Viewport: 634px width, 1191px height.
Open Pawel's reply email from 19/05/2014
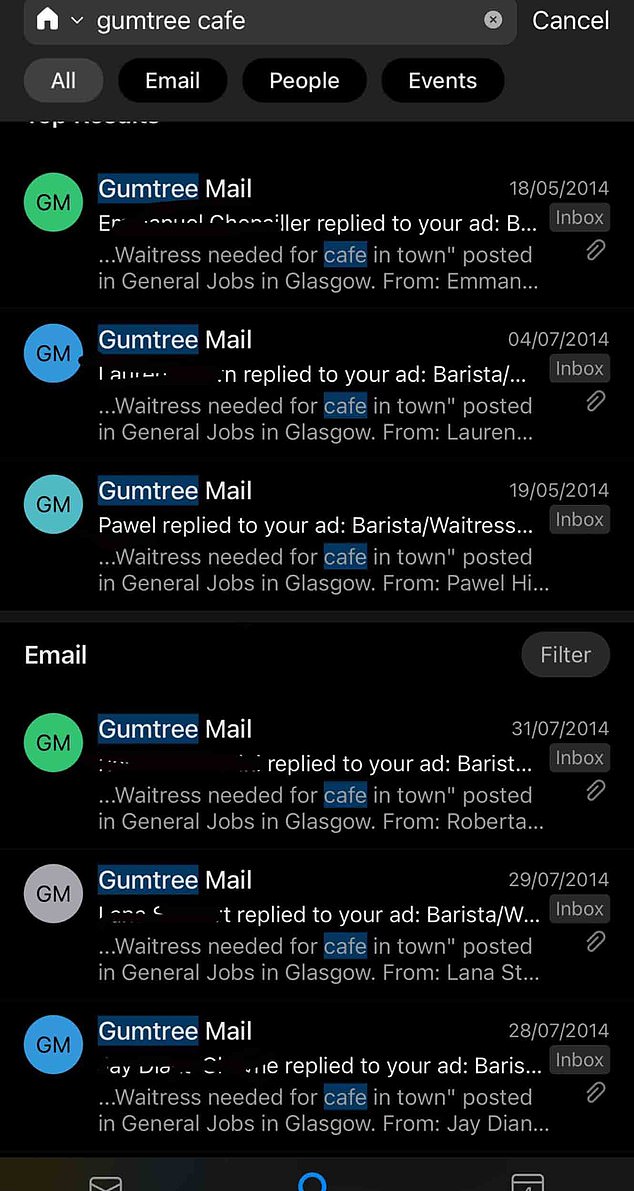coord(320,536)
